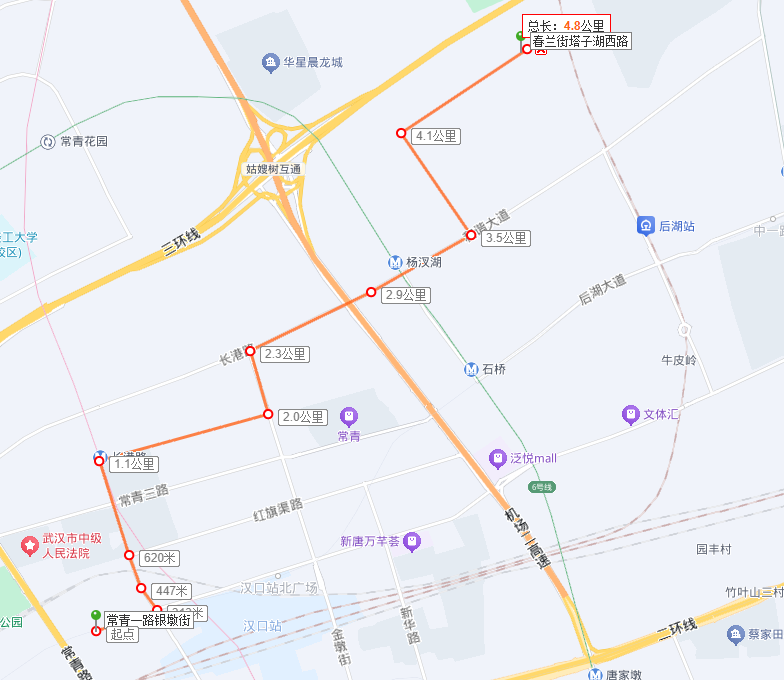The height and width of the screenshot is (680, 784).
Task: Select the 石桥 metro station marker
Action: click(472, 369)
